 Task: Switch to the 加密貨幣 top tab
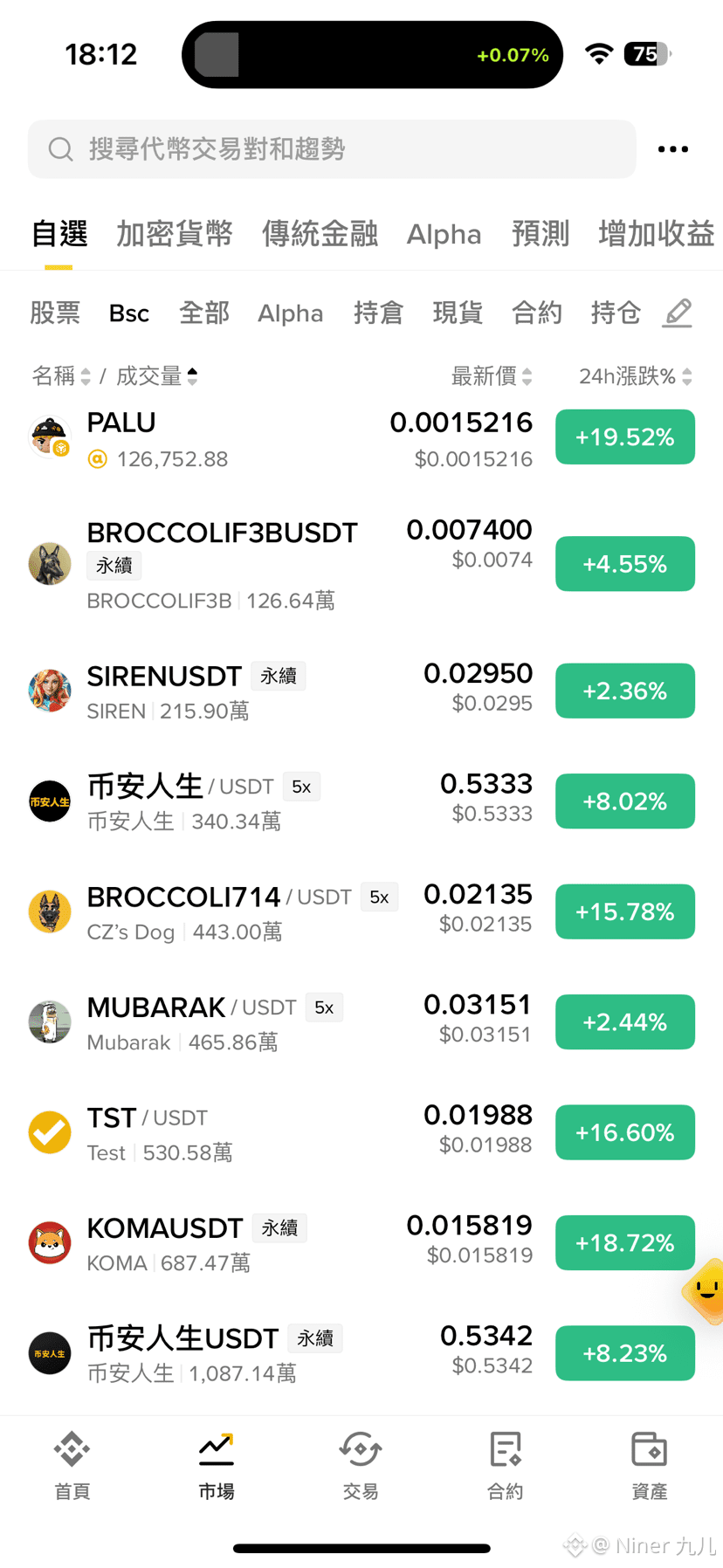pos(175,234)
